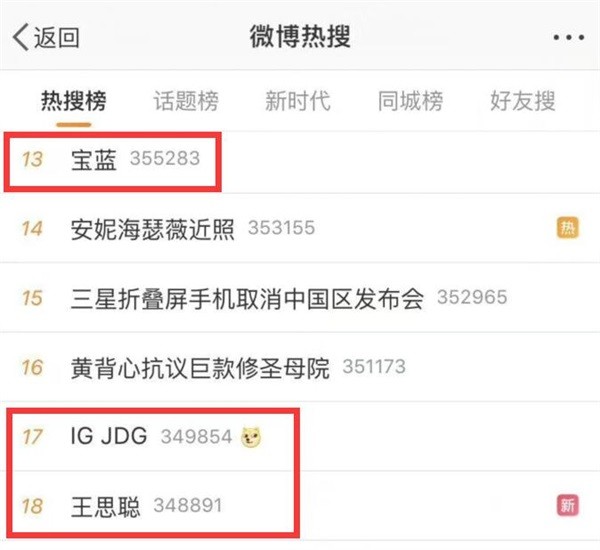Open the three-dot overflow menu
This screenshot has width=600, height=550.
click(x=566, y=37)
